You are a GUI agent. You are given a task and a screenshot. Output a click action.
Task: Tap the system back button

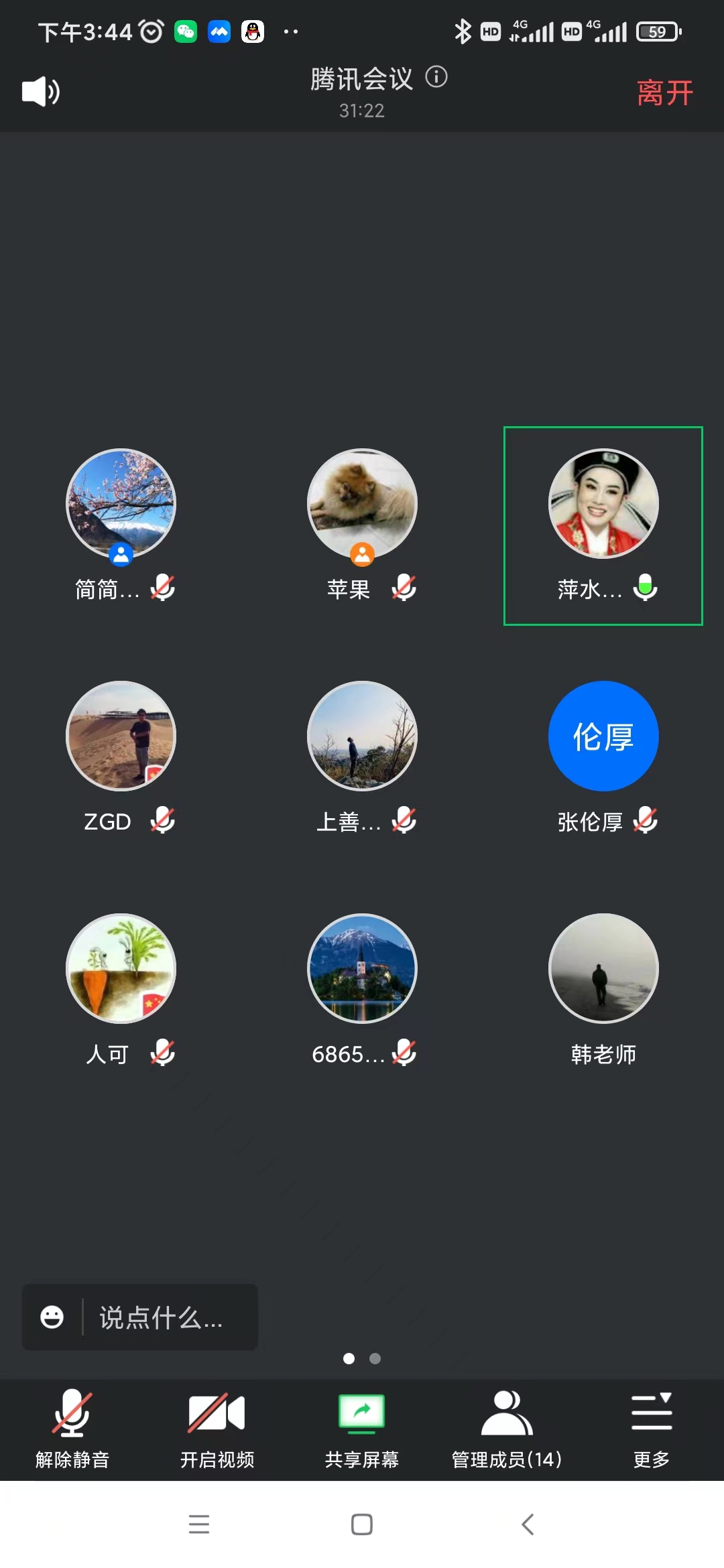[x=528, y=1524]
